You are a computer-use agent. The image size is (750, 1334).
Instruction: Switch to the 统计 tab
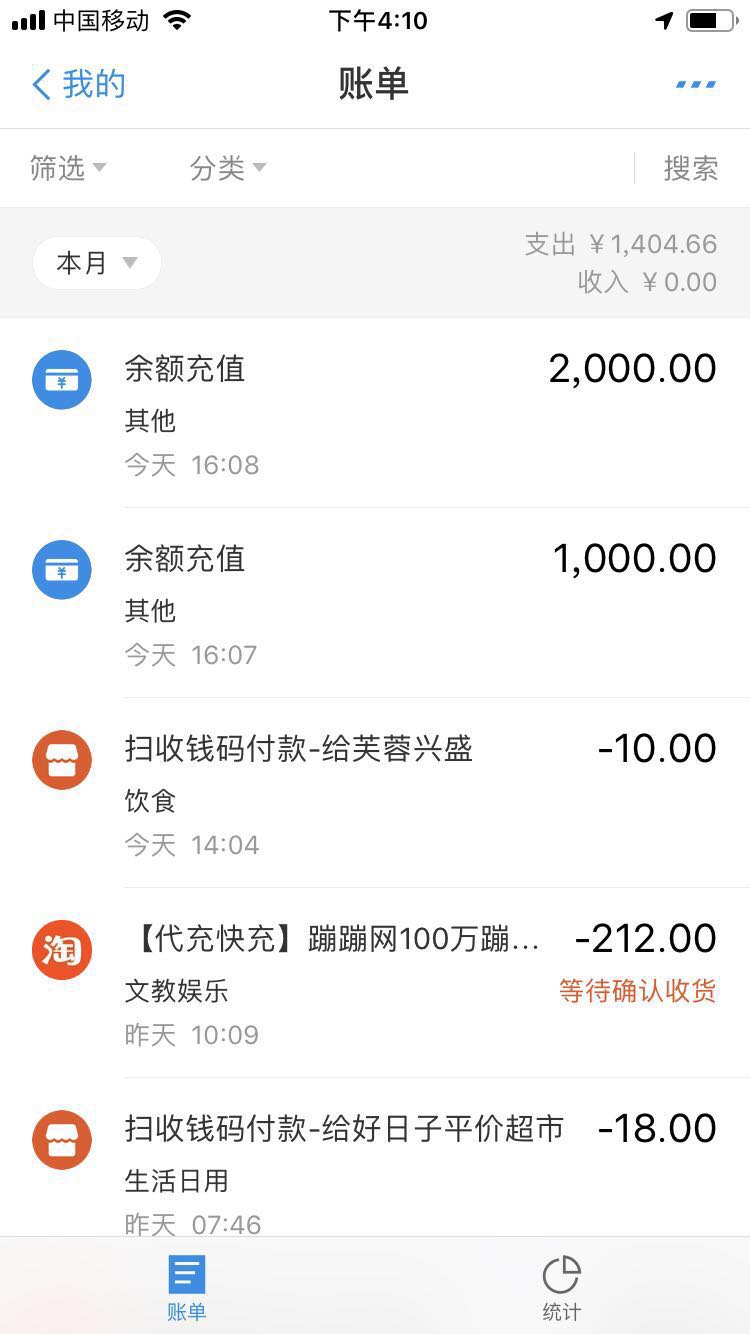click(x=562, y=1287)
